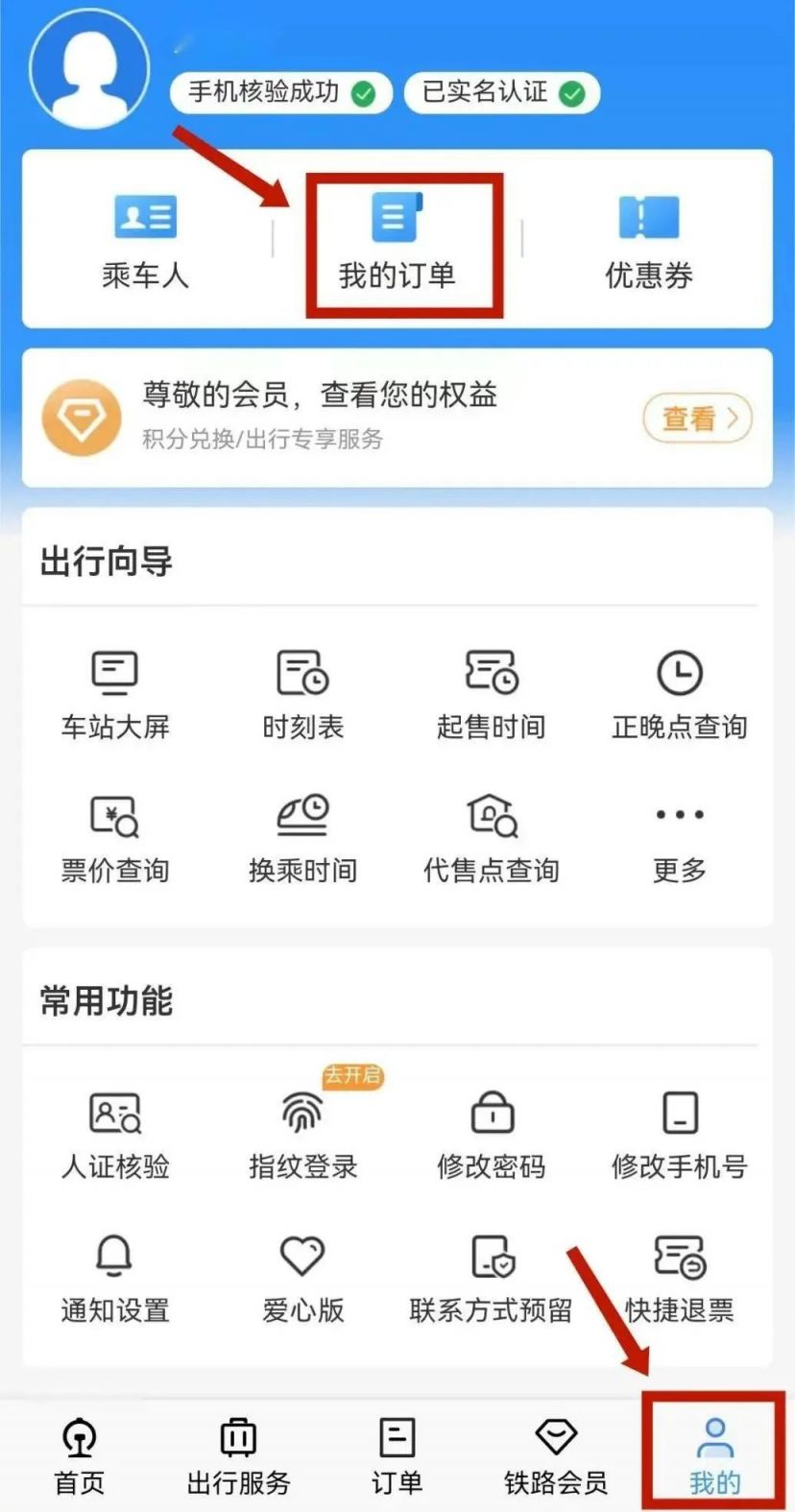The width and height of the screenshot is (795, 1512).
Task: Open 换乘时间 transfer time
Action: tap(302, 839)
